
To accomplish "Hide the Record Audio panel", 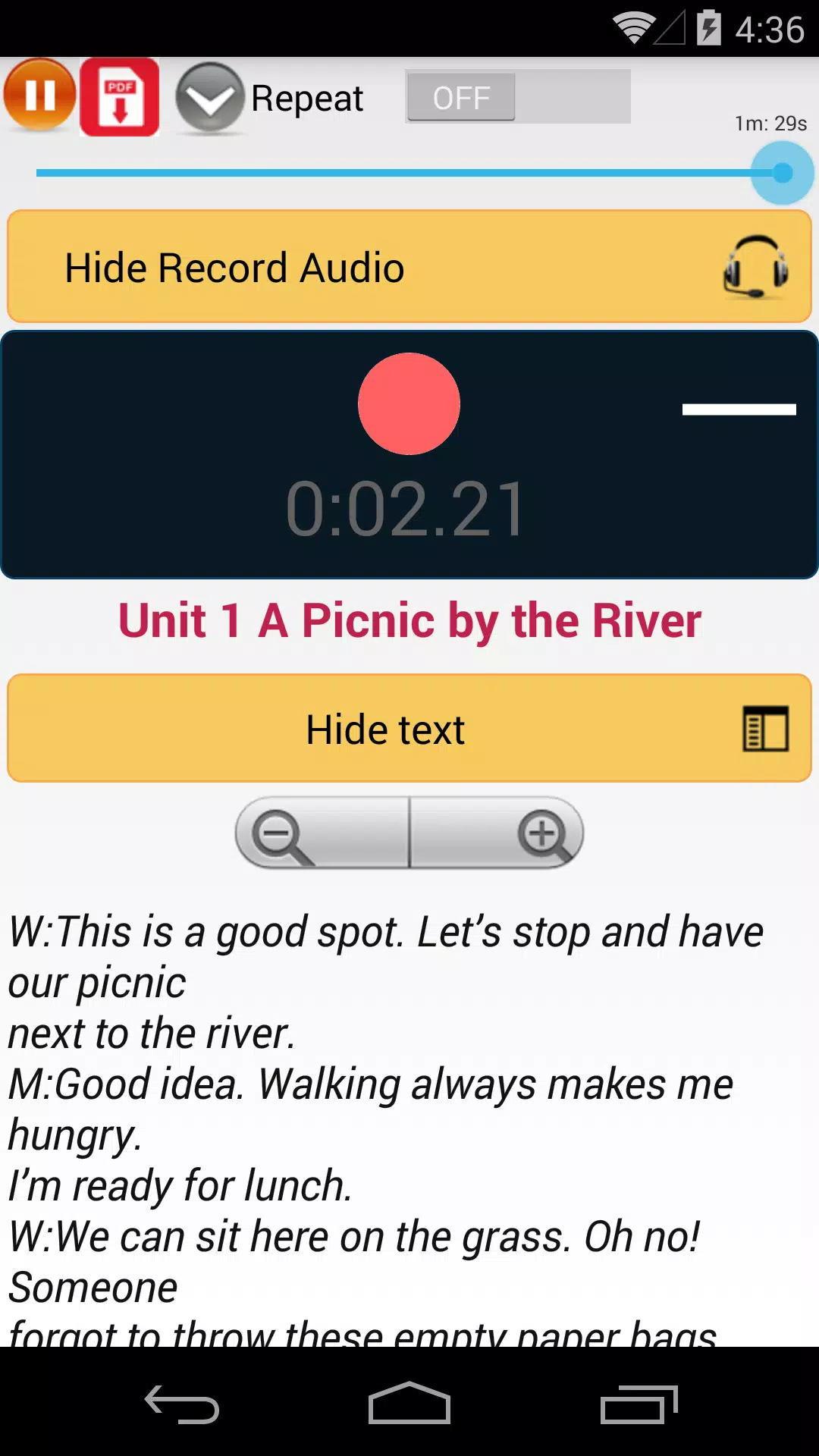I will (x=409, y=267).
